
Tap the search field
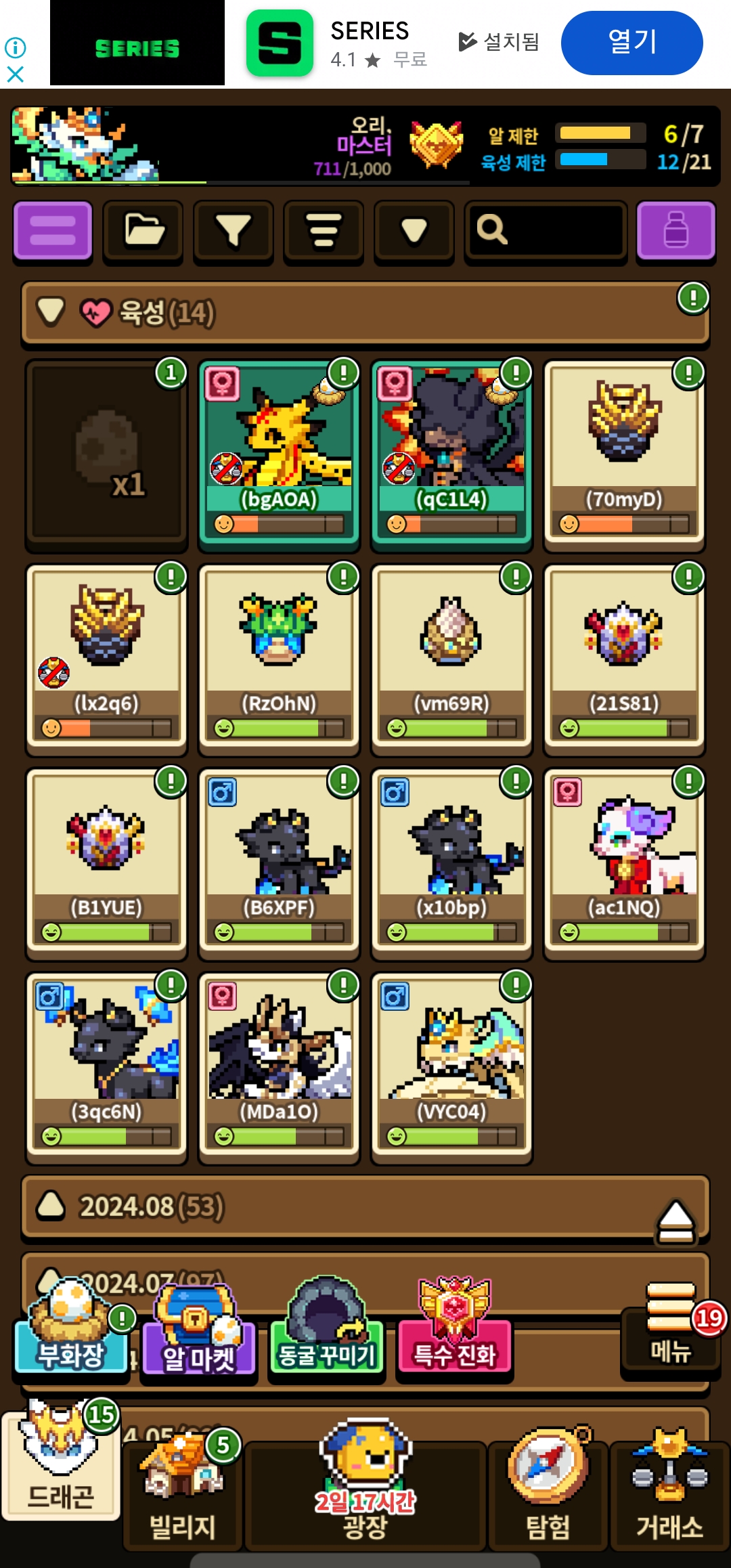pyautogui.click(x=546, y=231)
